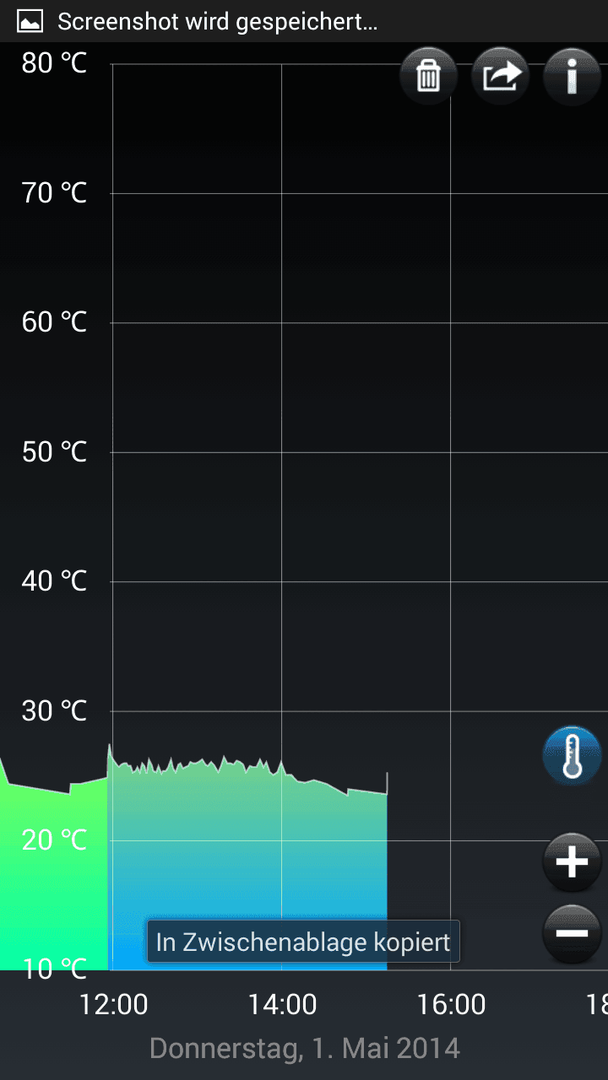Zoom in with the plus button
Image resolution: width=608 pixels, height=1080 pixels.
tap(572, 862)
